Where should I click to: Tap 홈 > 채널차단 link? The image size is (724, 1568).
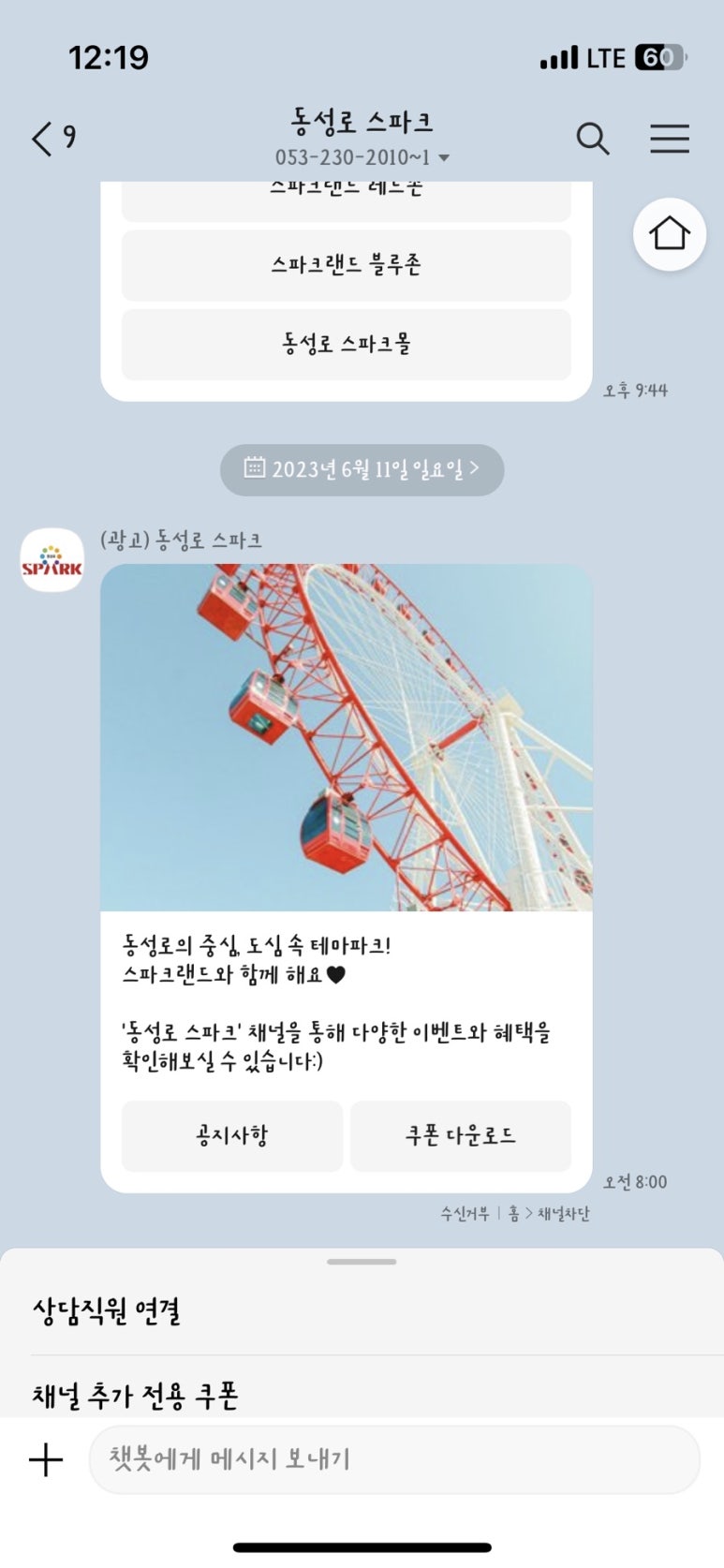click(549, 1214)
